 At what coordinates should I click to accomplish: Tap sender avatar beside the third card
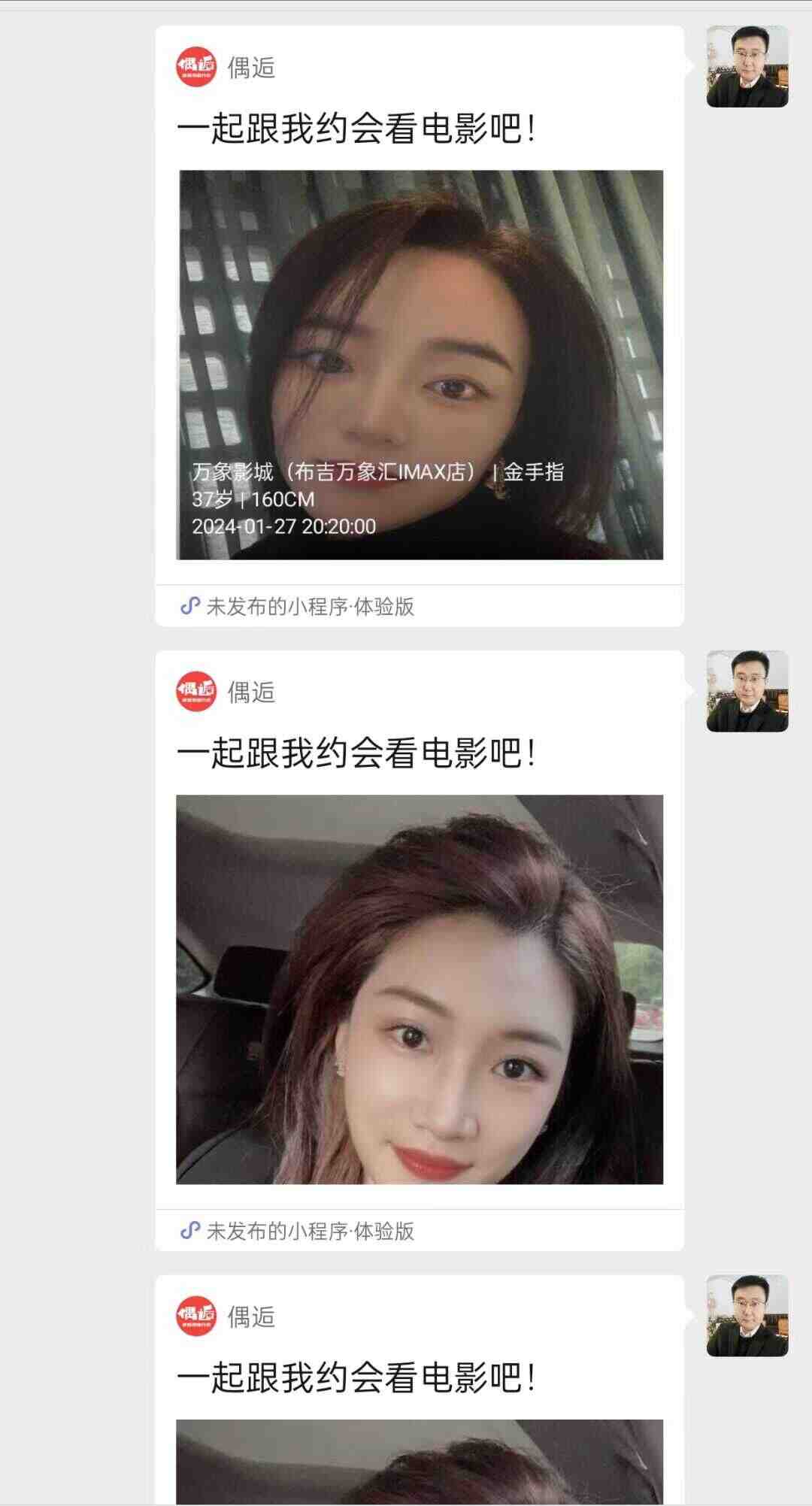point(747,1316)
